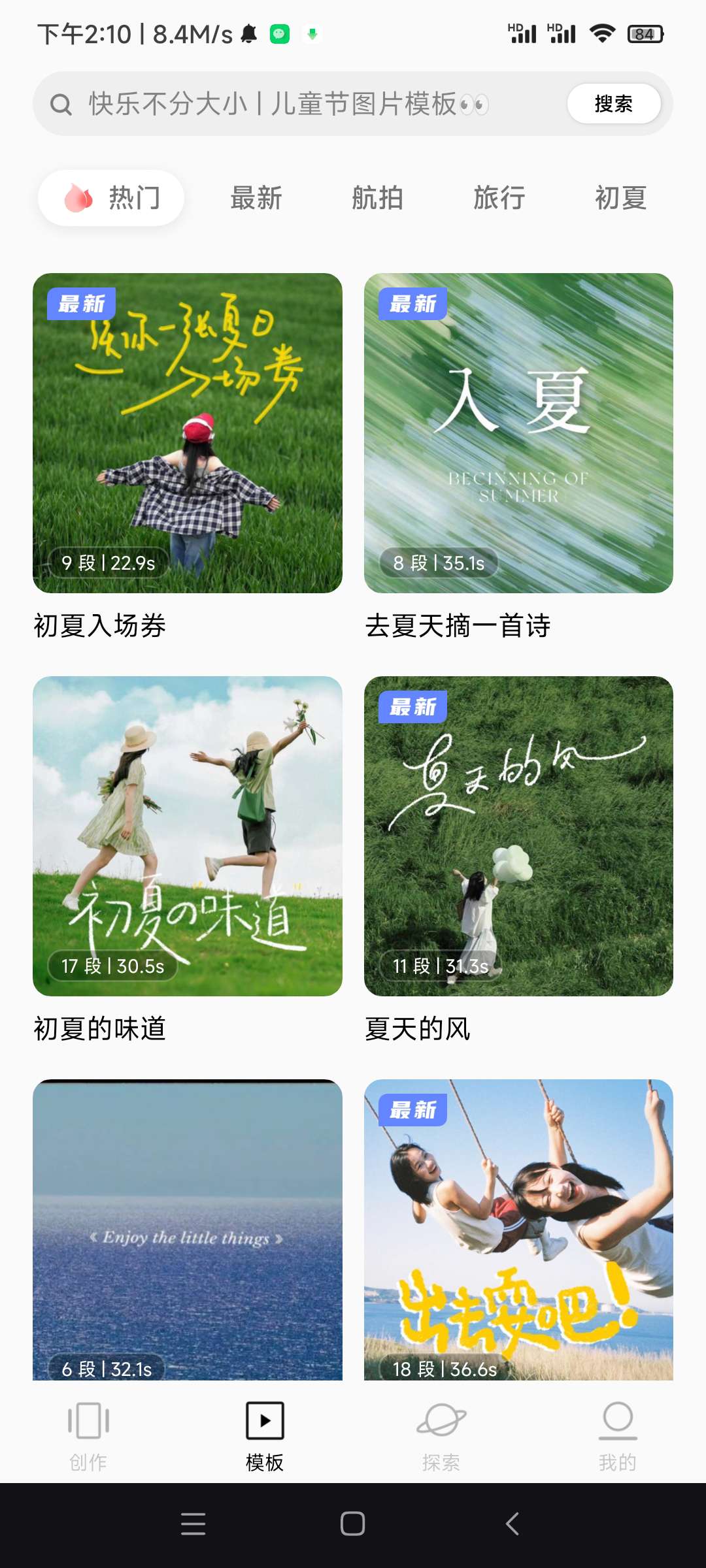Tap the system back button
Viewport: 706px width, 1568px height.
click(x=513, y=1524)
